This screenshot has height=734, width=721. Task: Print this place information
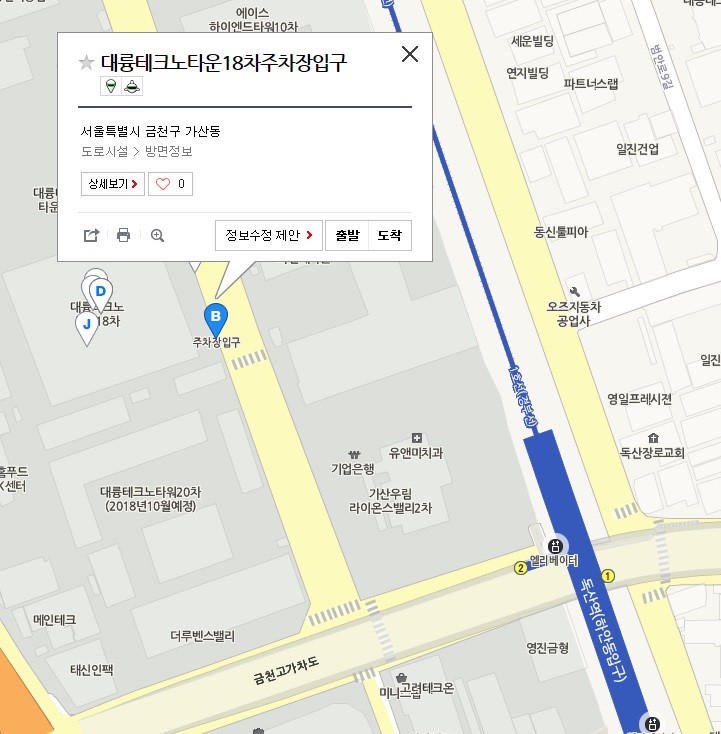coord(124,235)
